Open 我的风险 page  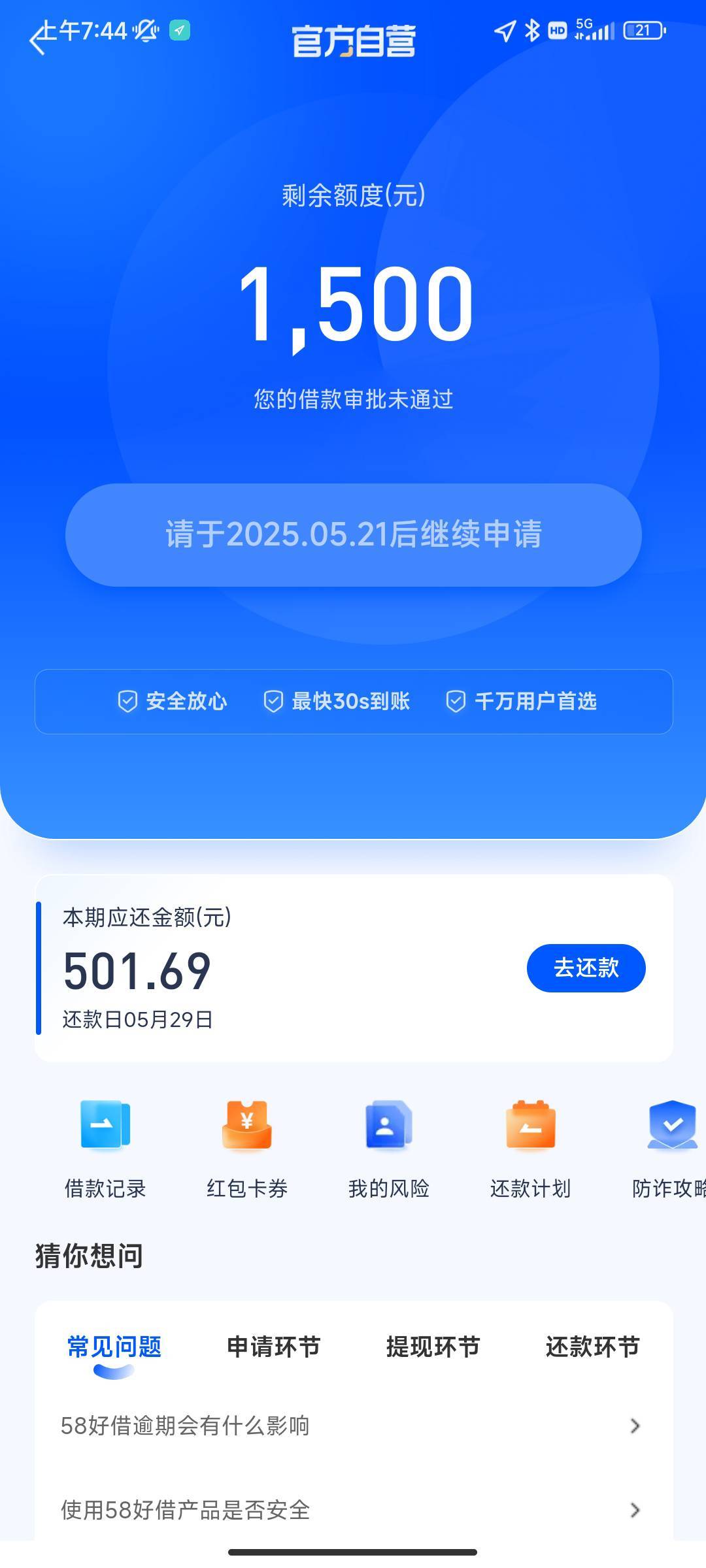tap(389, 1150)
